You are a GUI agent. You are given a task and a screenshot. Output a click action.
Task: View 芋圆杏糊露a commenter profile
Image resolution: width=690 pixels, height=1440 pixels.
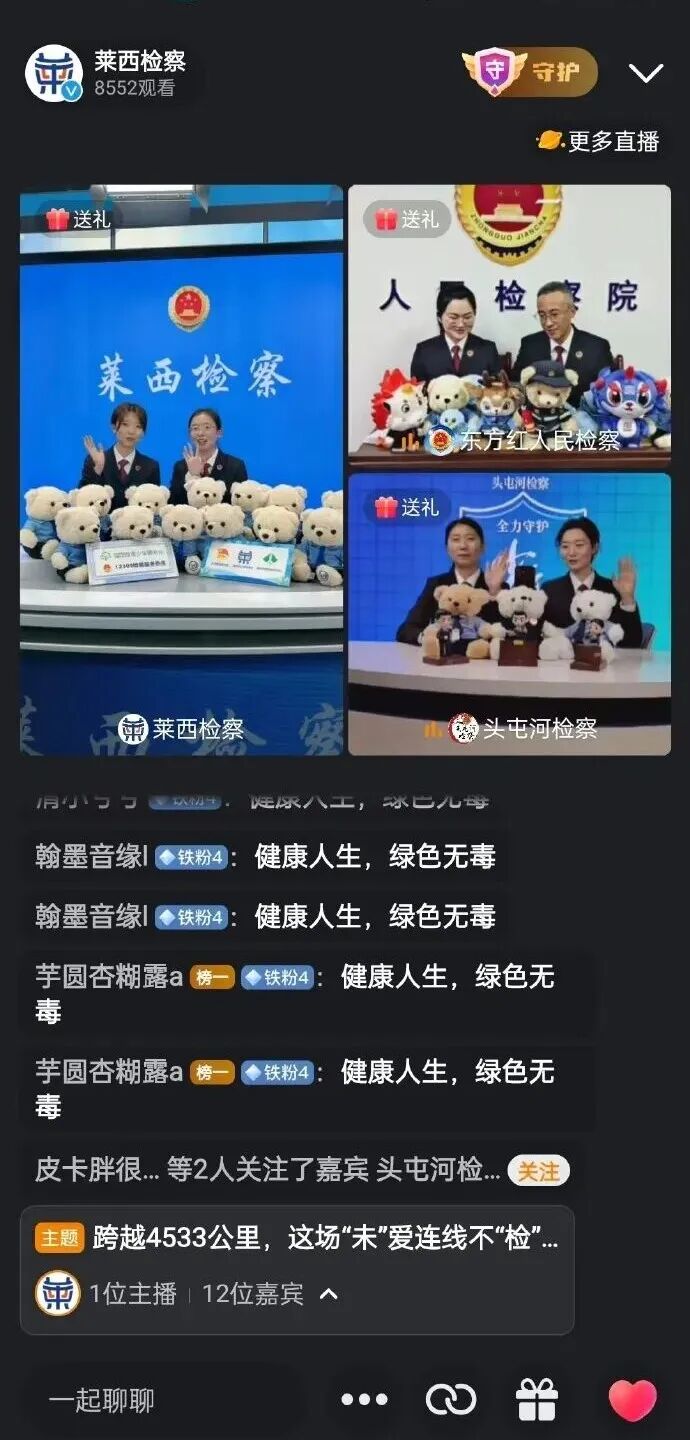(109, 977)
